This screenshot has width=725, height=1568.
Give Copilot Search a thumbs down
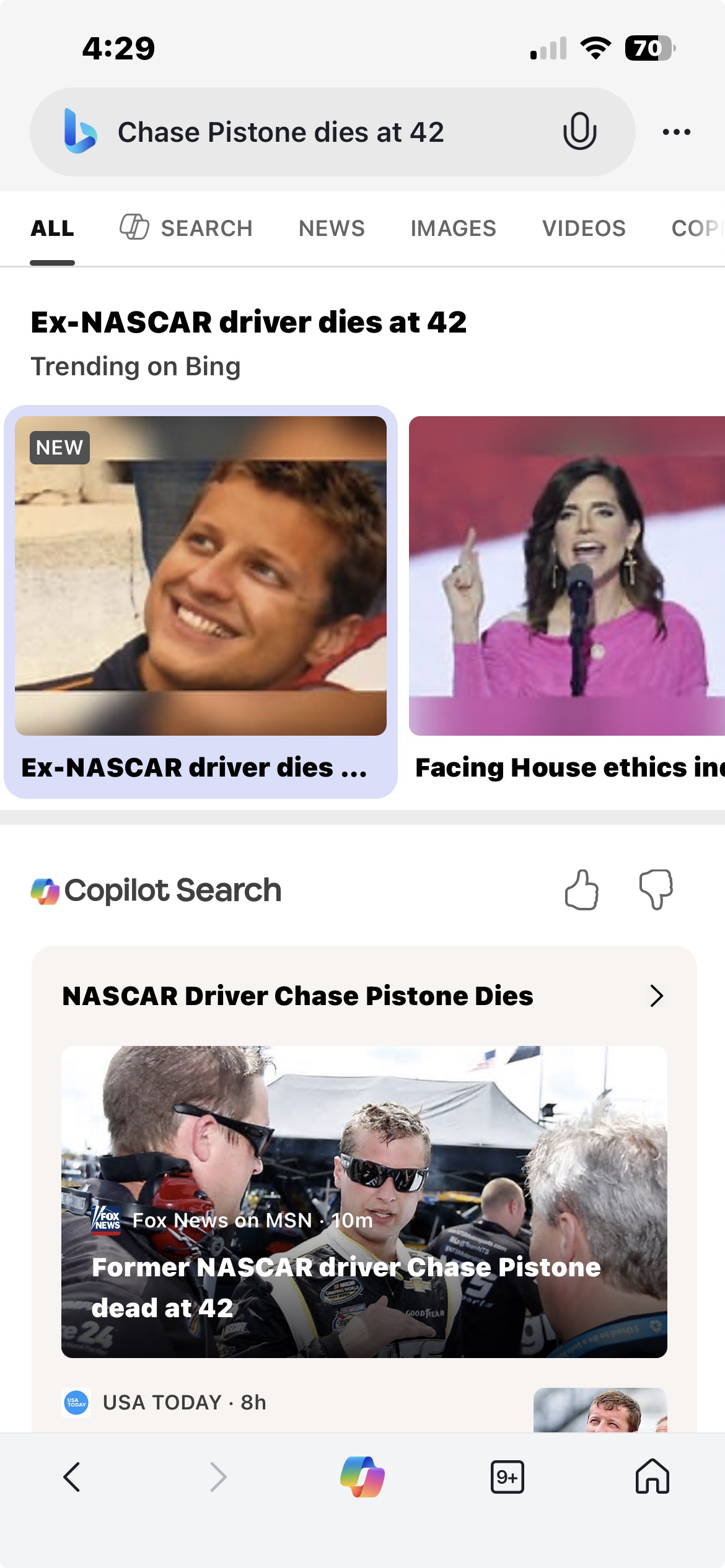coord(656,890)
